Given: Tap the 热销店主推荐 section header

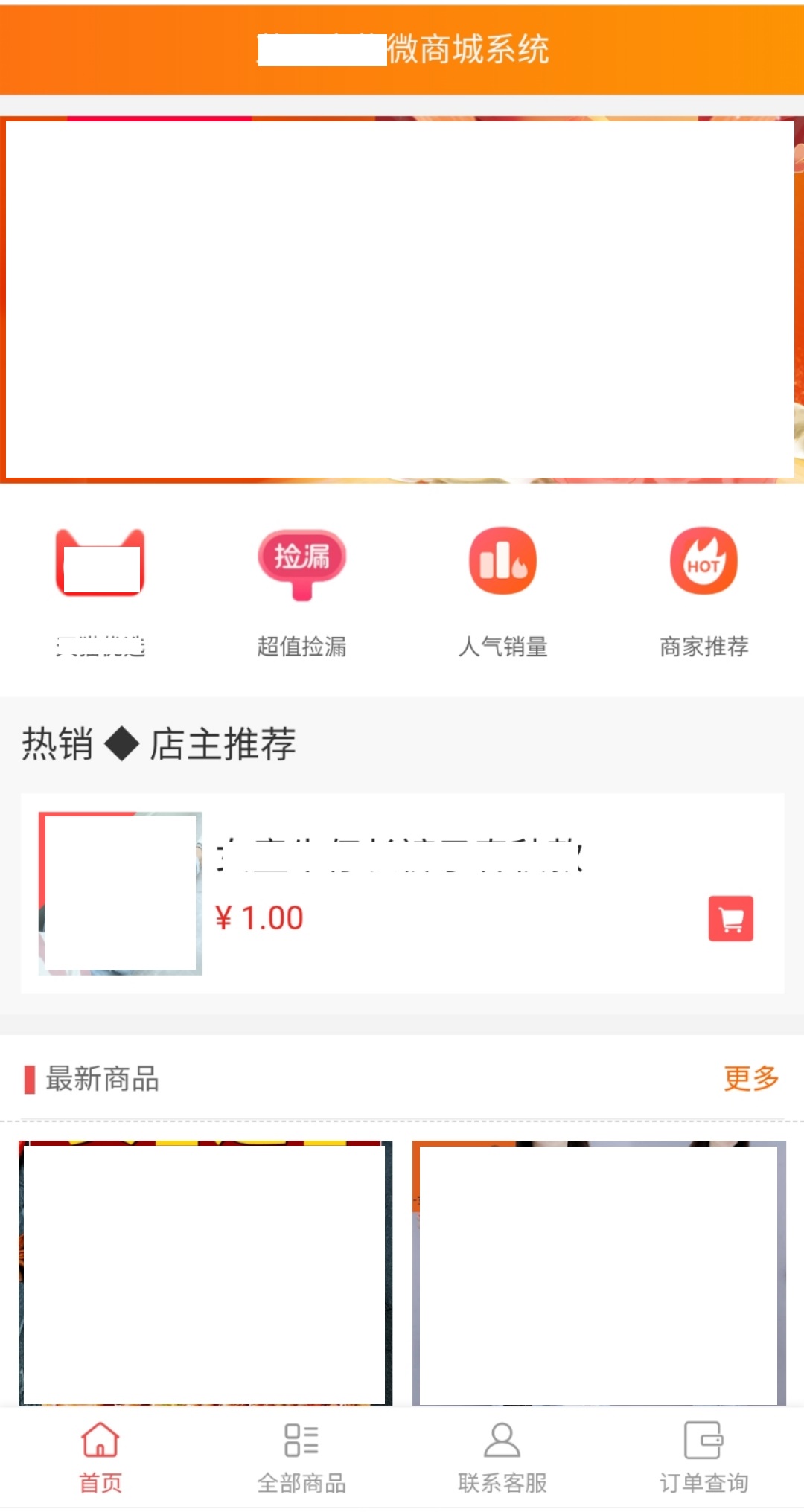Looking at the screenshot, I should (x=158, y=745).
